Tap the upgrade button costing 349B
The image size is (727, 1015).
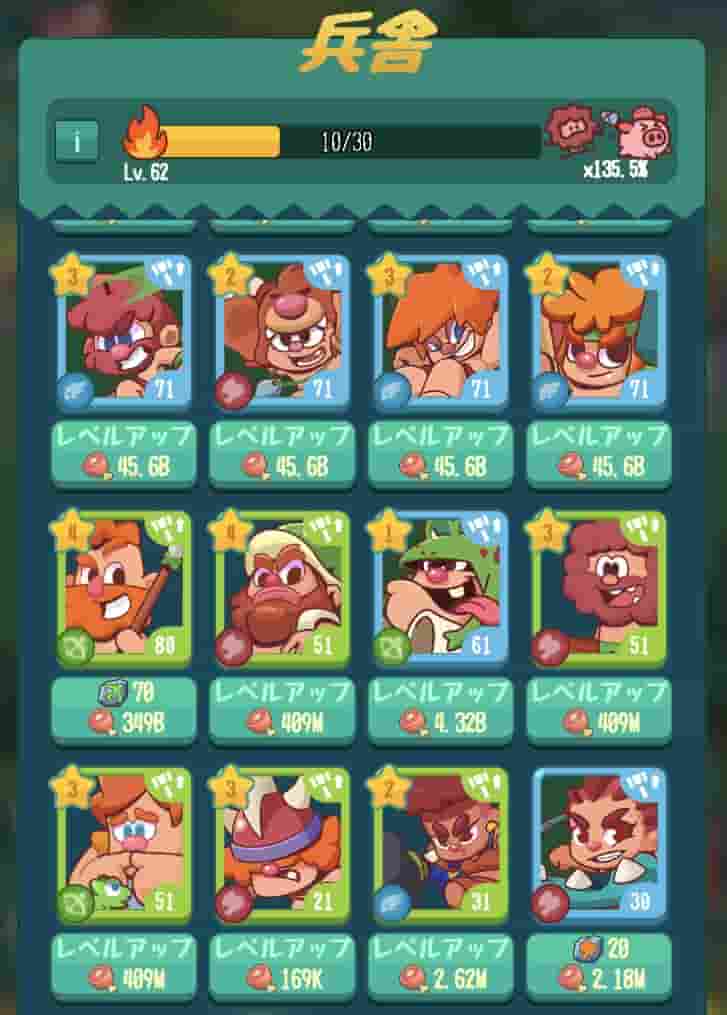(123, 707)
